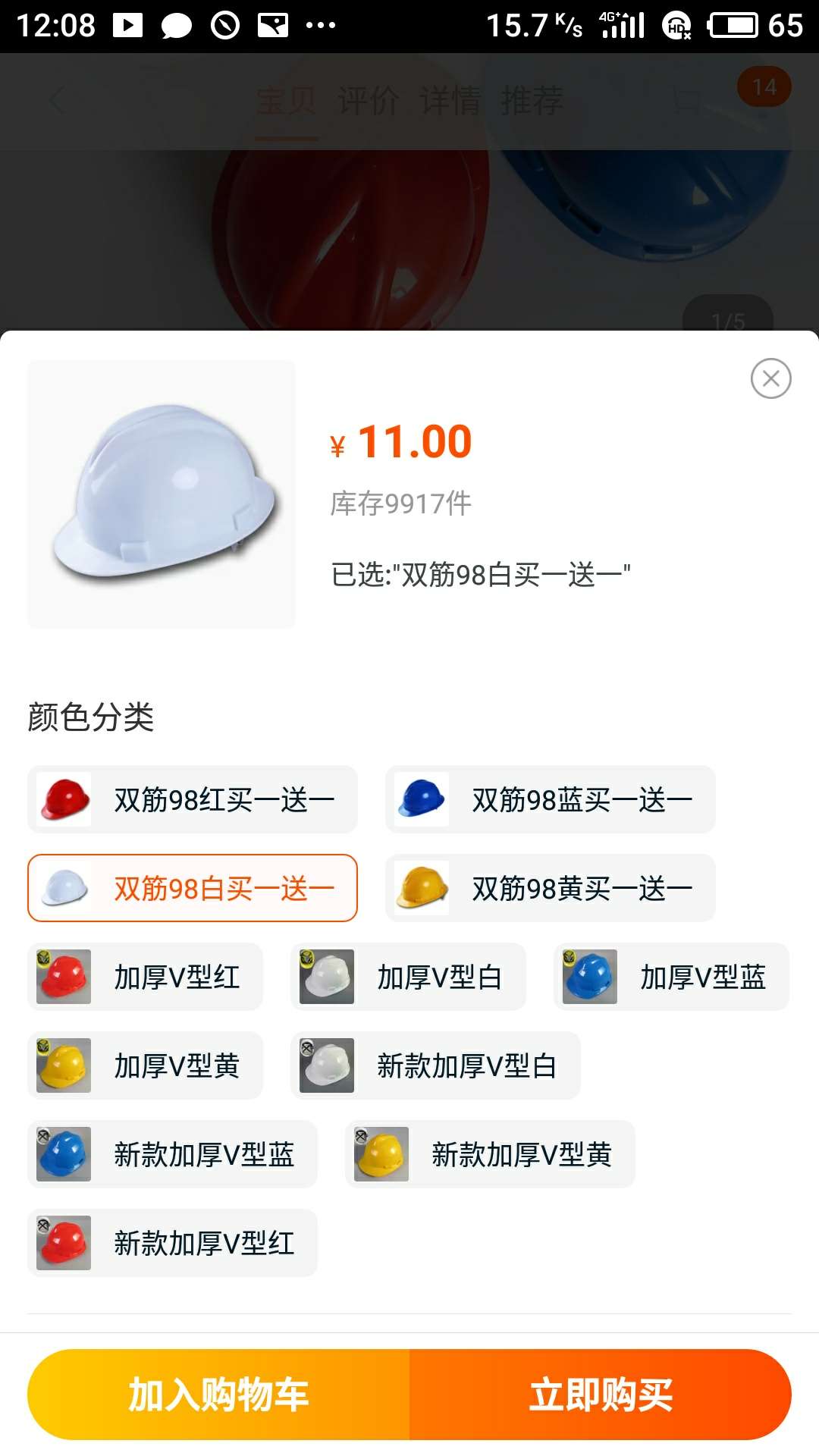Select 加厚V型黄 helmet
This screenshot has height=1456, width=819.
click(146, 1065)
